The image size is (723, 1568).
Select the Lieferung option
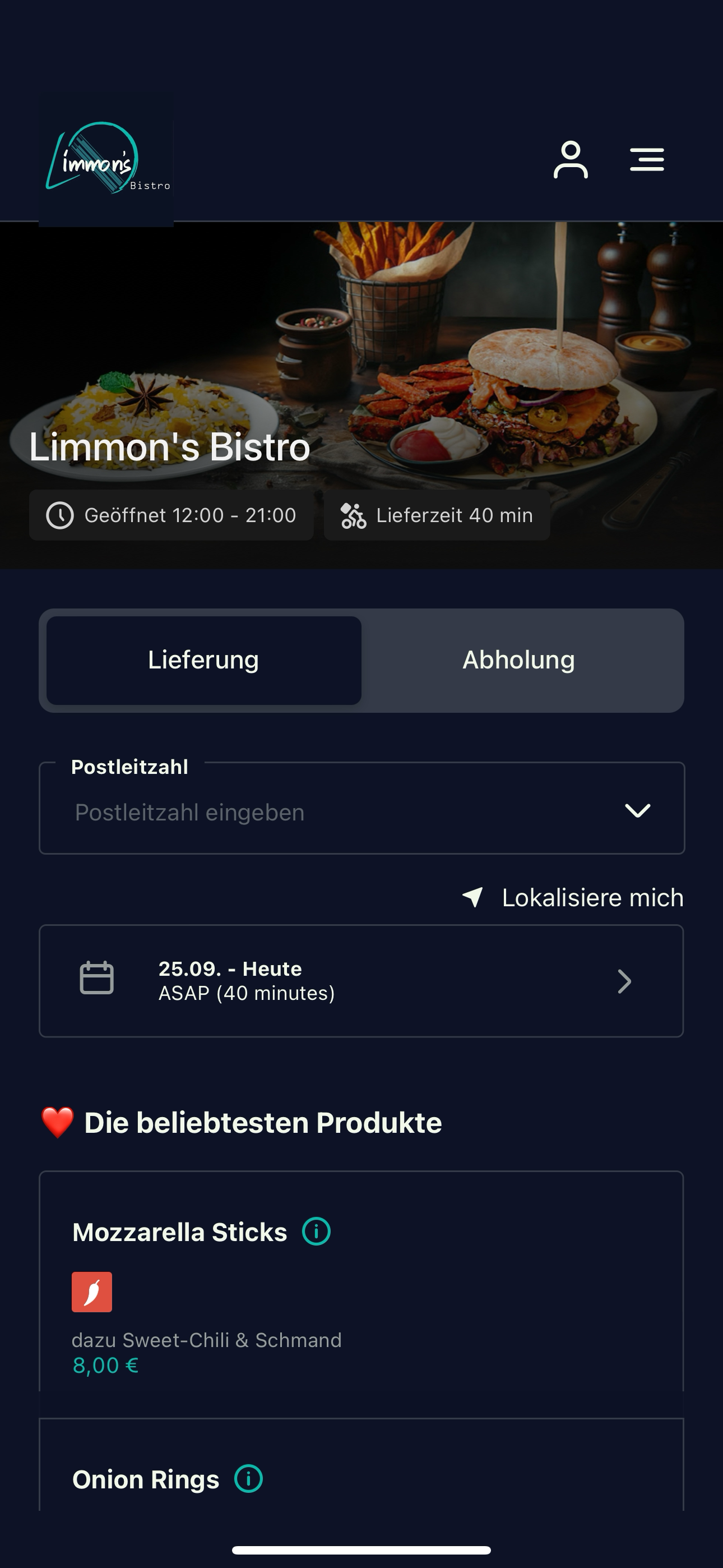tap(204, 661)
